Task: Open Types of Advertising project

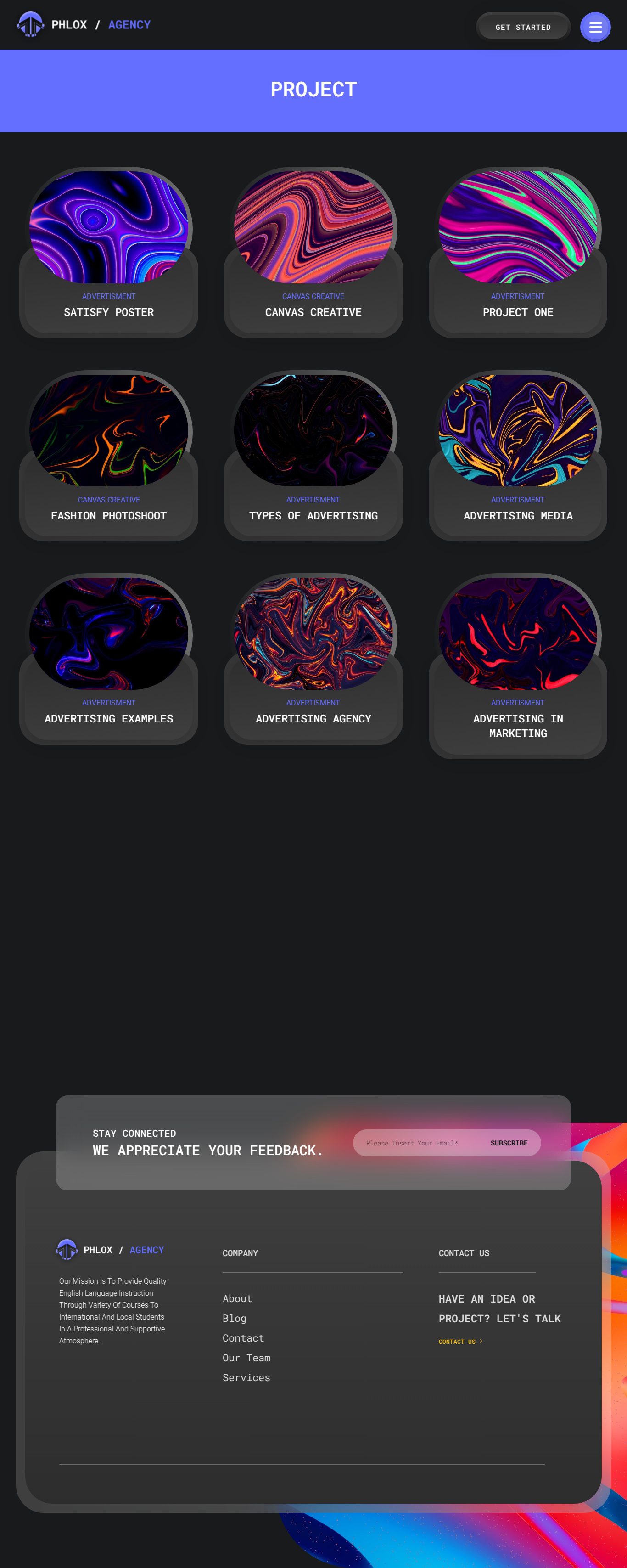Action: coord(313,516)
